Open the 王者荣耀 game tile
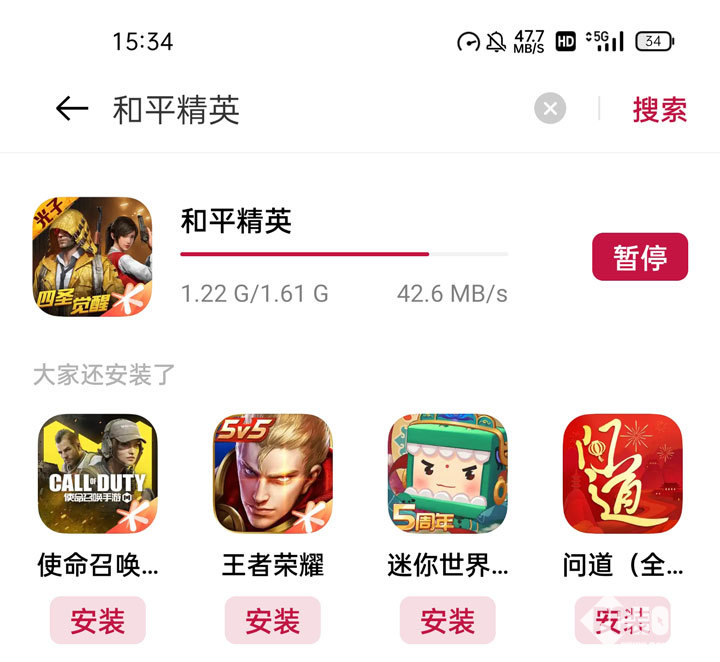Screen dimensions: 720x662 tap(273, 474)
